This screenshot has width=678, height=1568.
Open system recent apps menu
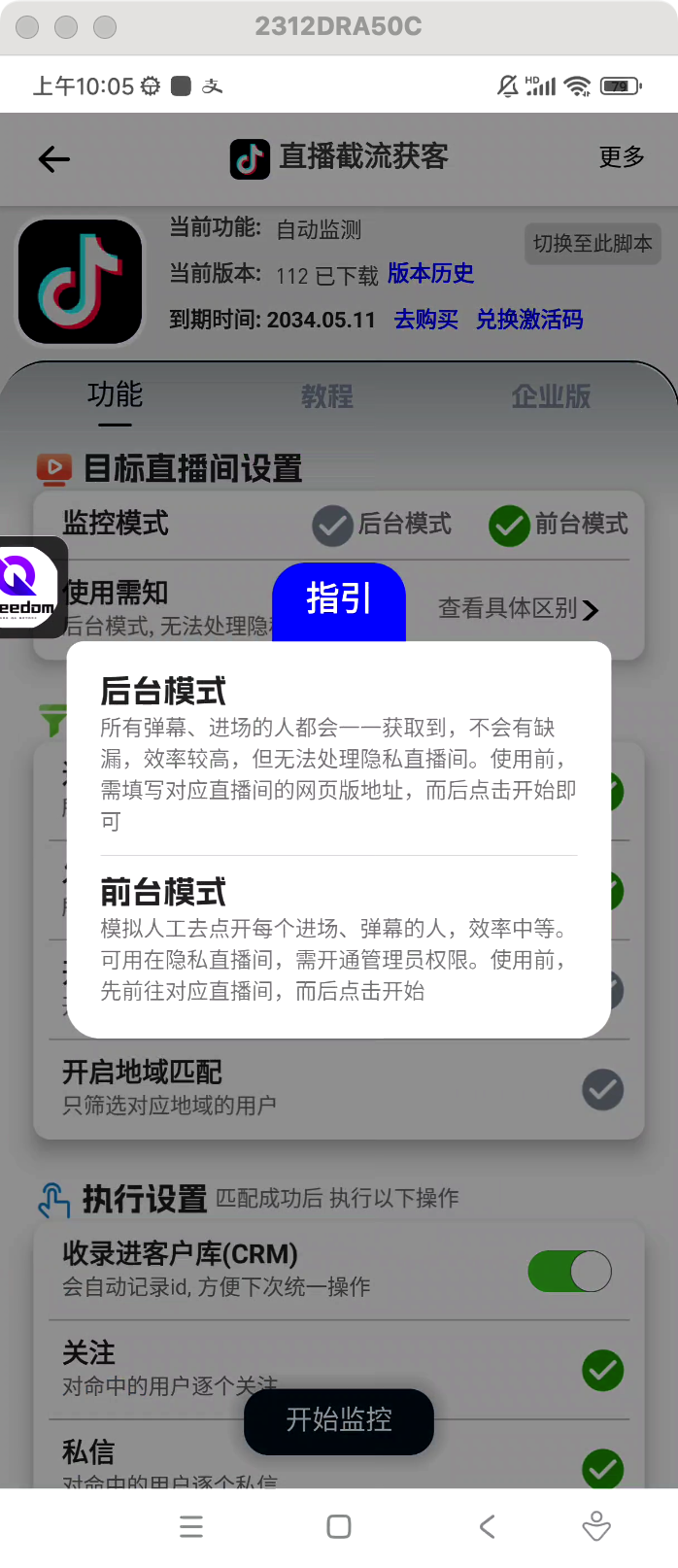tap(191, 1526)
